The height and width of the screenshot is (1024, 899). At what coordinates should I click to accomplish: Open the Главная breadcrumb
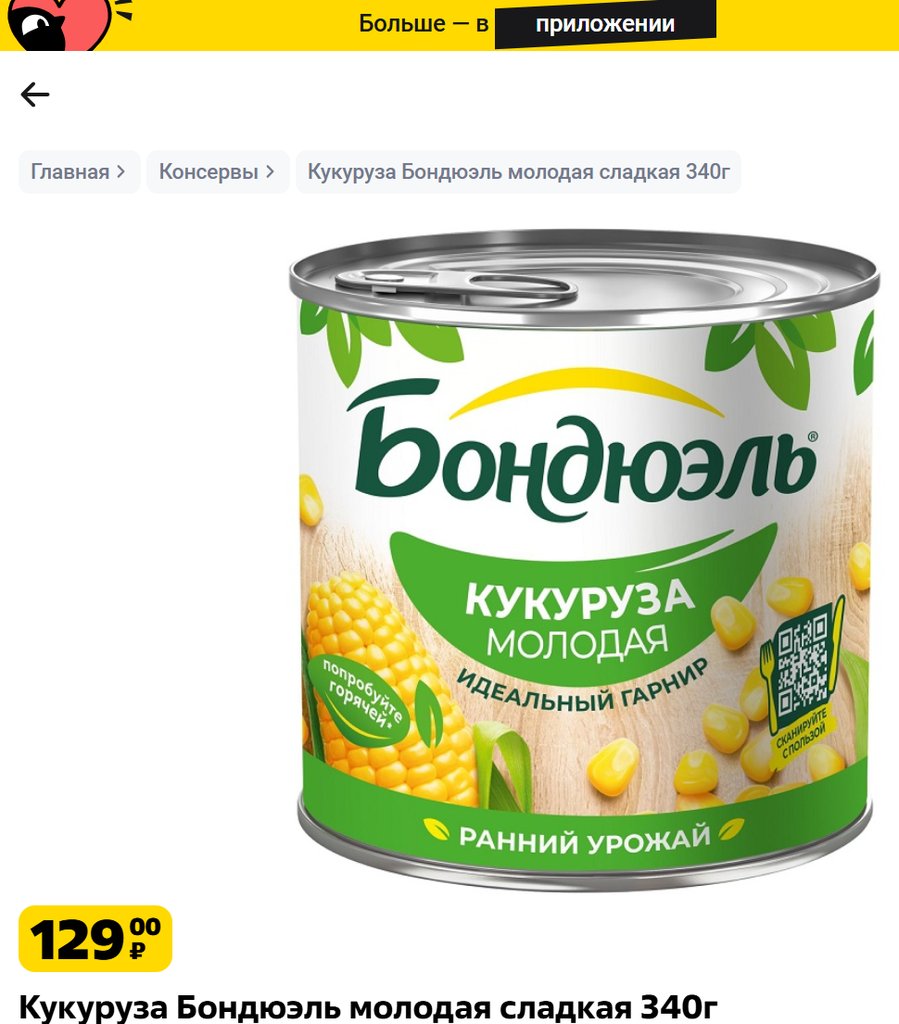(78, 172)
